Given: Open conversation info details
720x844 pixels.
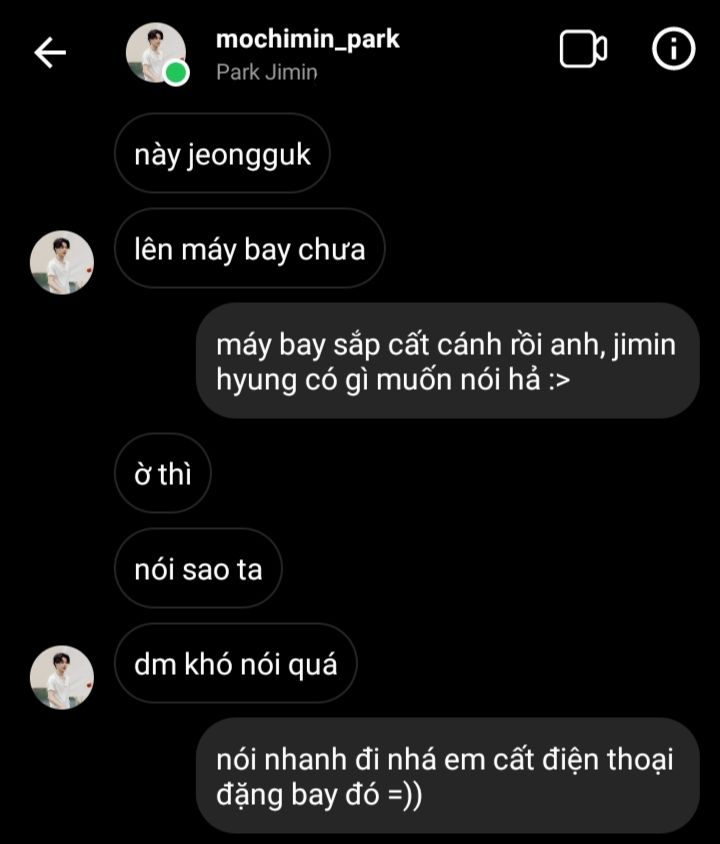Looking at the screenshot, I should pos(673,50).
